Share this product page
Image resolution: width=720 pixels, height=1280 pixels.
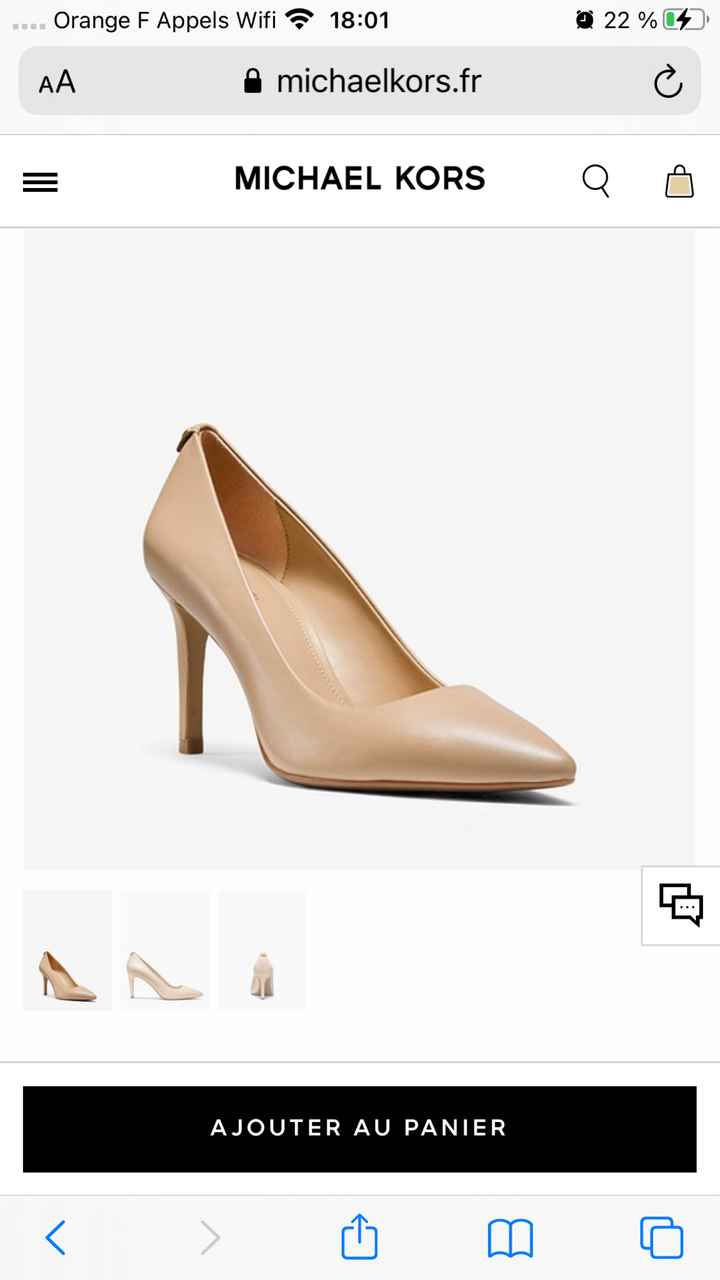359,1238
